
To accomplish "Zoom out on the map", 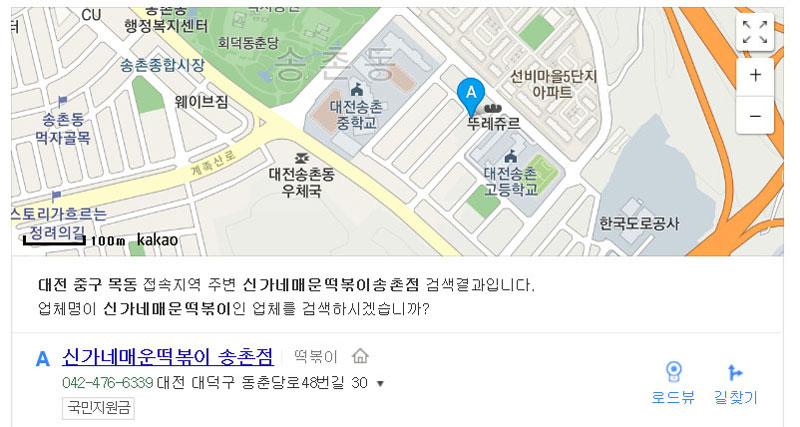I will pos(754,115).
